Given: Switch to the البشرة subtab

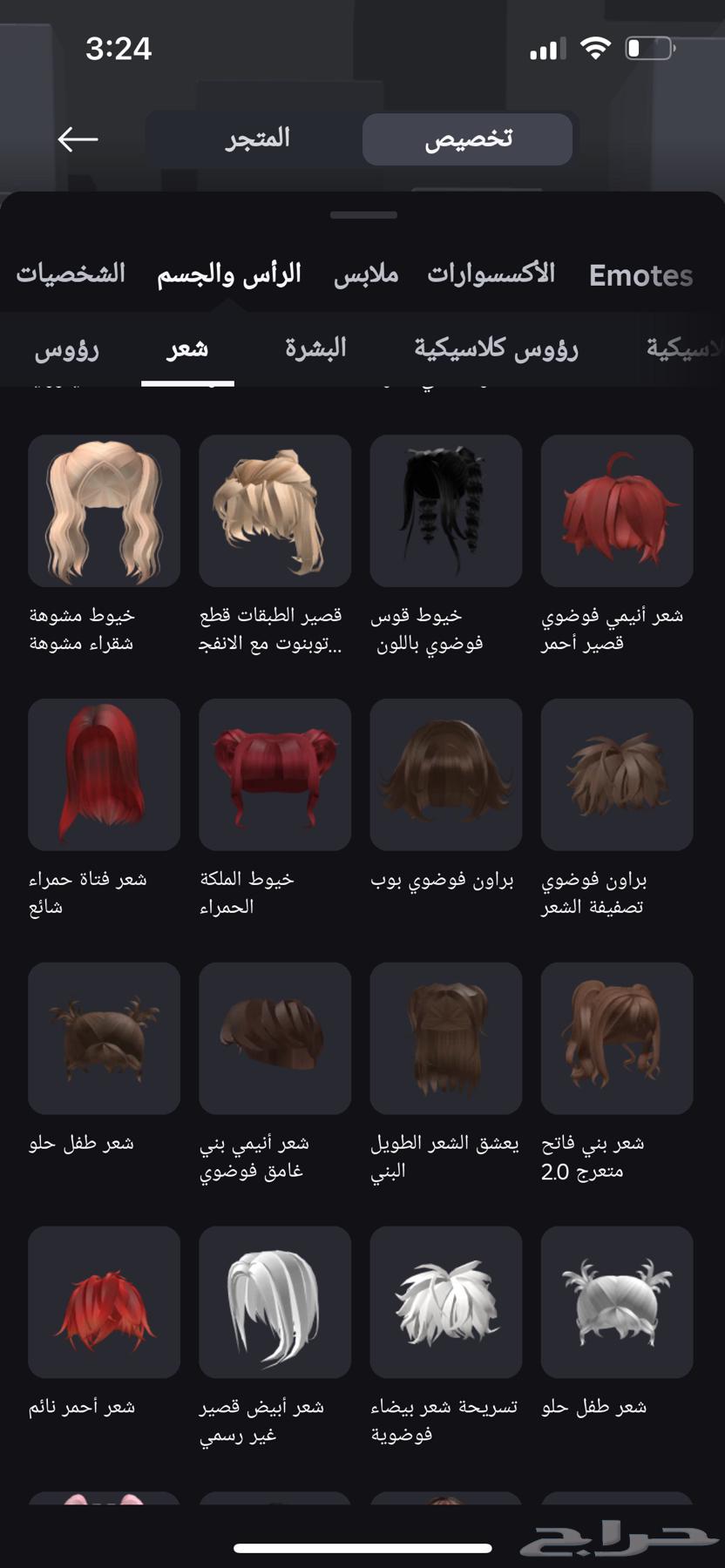Looking at the screenshot, I should coord(315,348).
